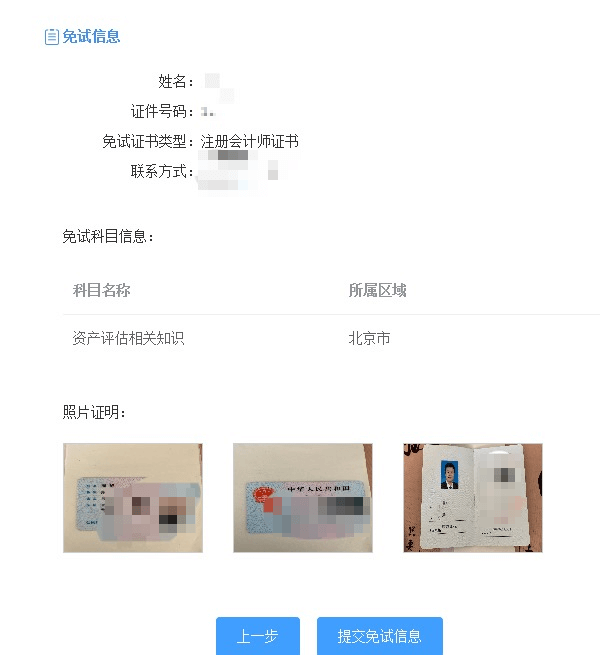Open the certificate booklet photo

[x=472, y=498]
